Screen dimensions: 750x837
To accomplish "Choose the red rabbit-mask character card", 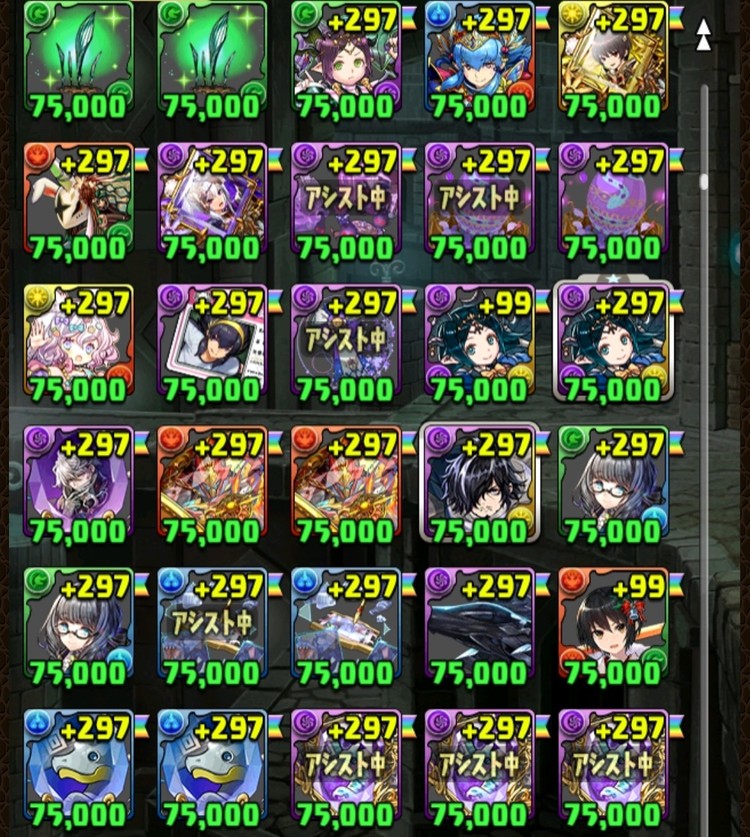I will (x=77, y=203).
